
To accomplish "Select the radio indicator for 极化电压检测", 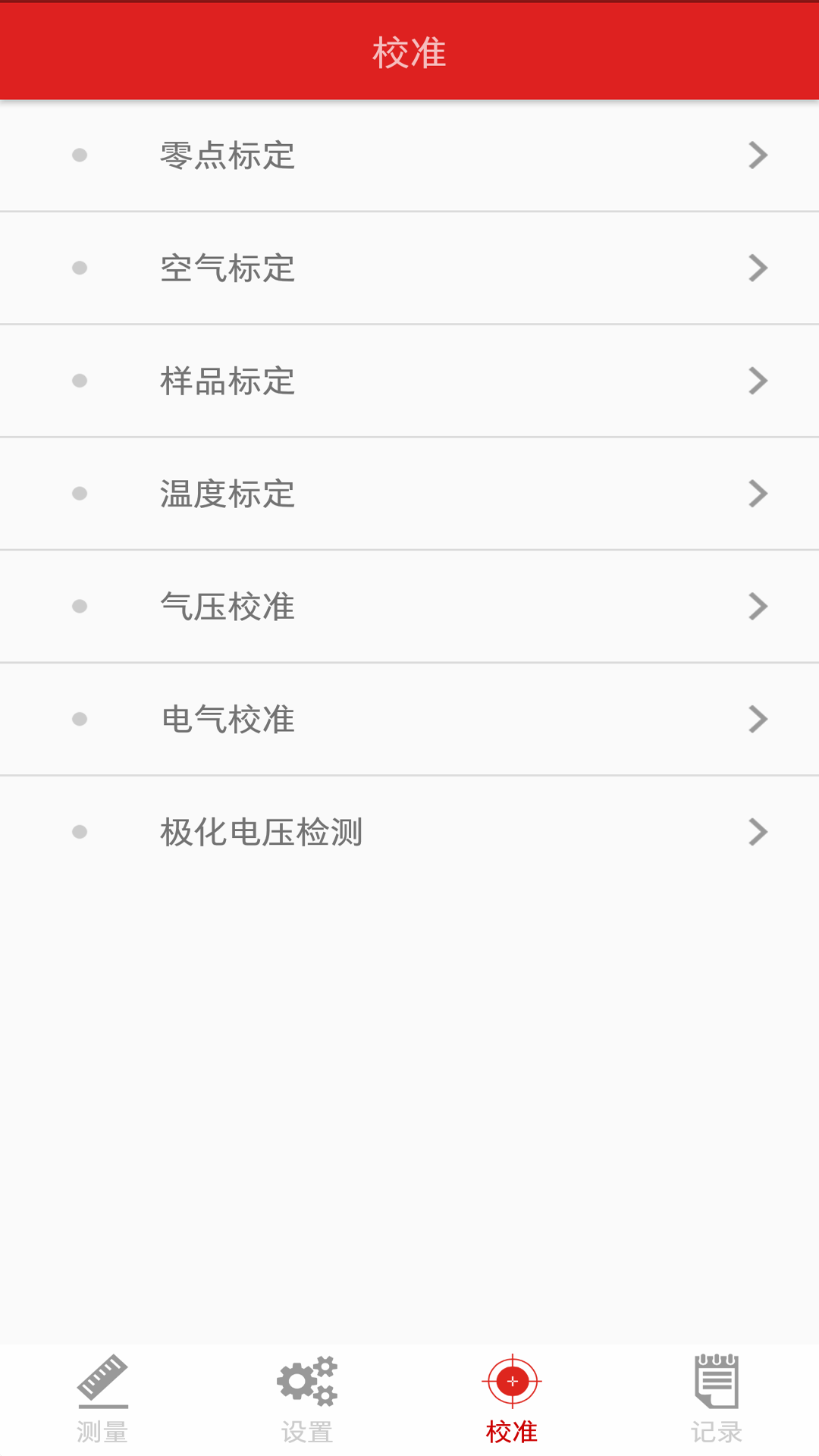I will [x=79, y=831].
